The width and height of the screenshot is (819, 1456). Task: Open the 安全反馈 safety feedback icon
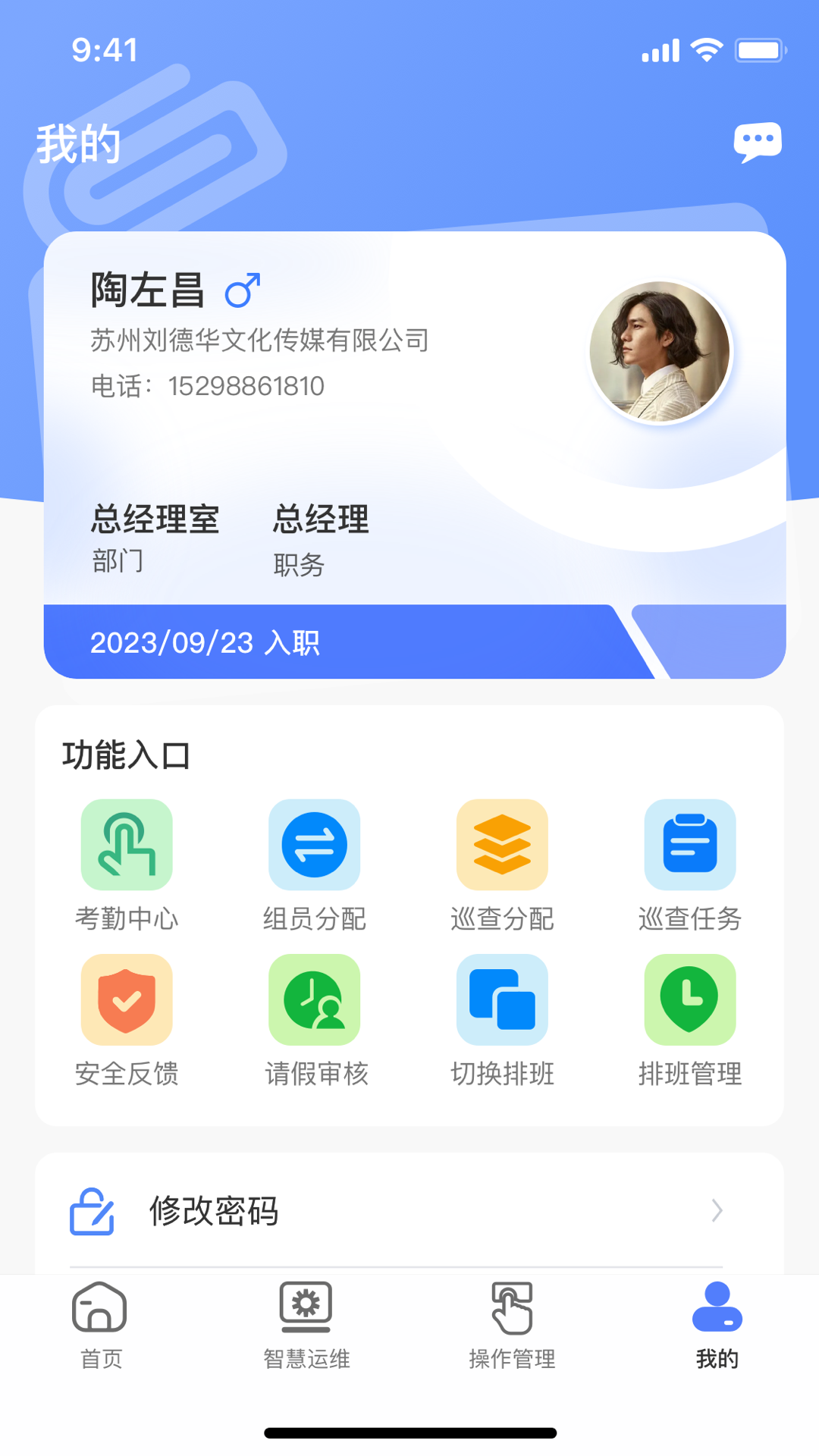pos(127,999)
